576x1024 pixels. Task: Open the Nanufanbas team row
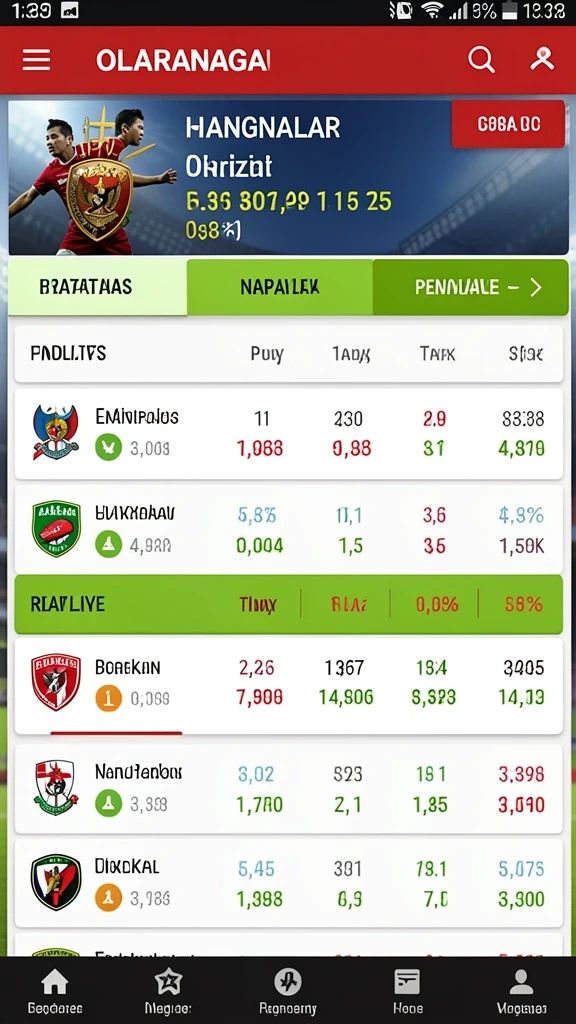pyautogui.click(x=289, y=788)
